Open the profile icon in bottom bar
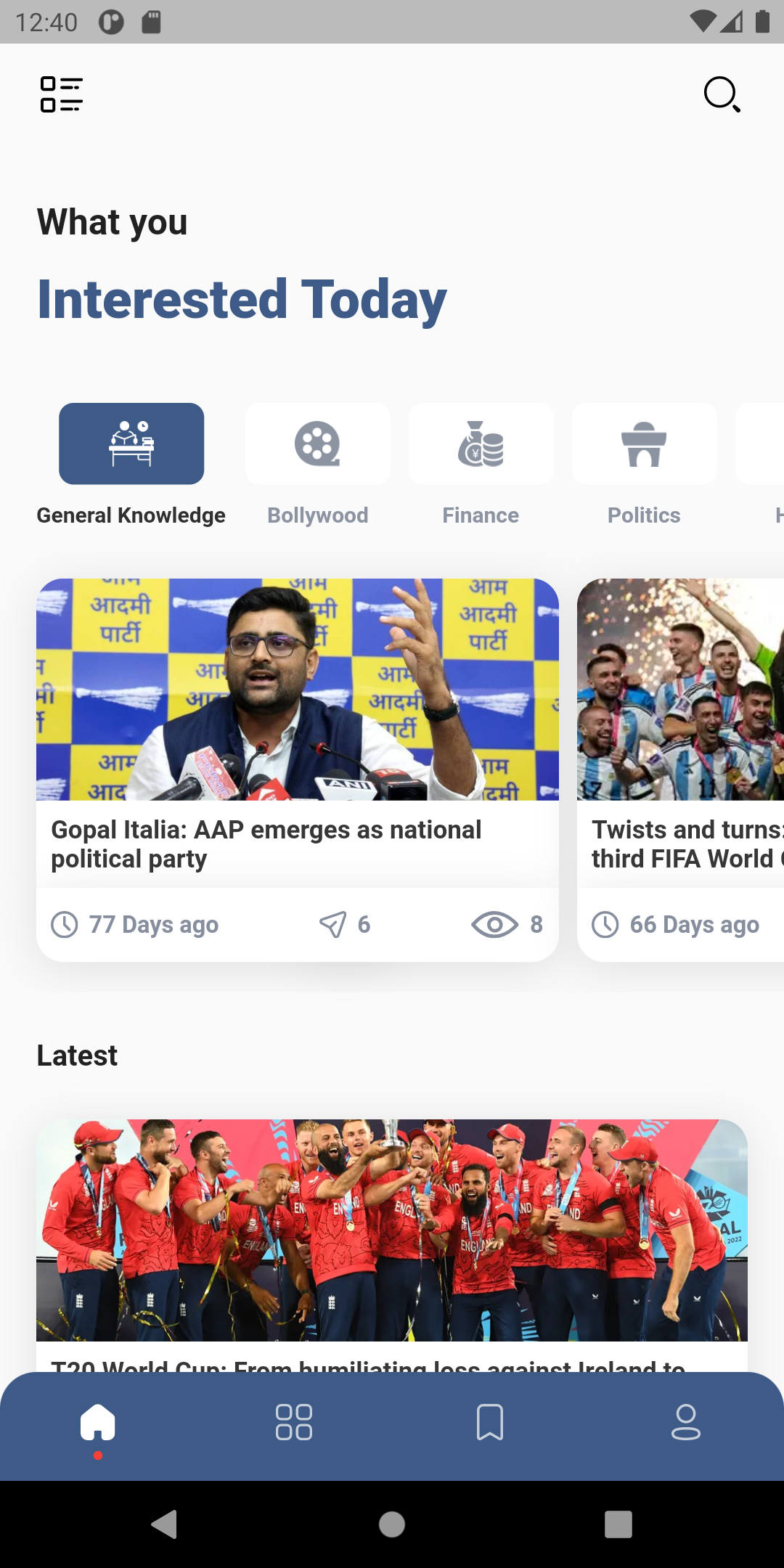784x1568 pixels. (x=686, y=1422)
